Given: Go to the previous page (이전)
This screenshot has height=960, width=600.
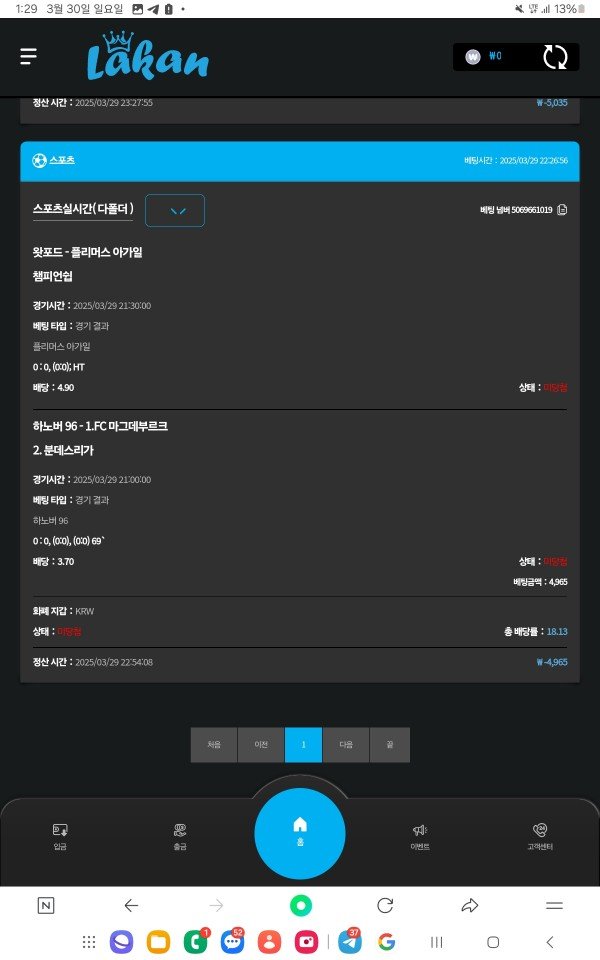Looking at the screenshot, I should (261, 745).
